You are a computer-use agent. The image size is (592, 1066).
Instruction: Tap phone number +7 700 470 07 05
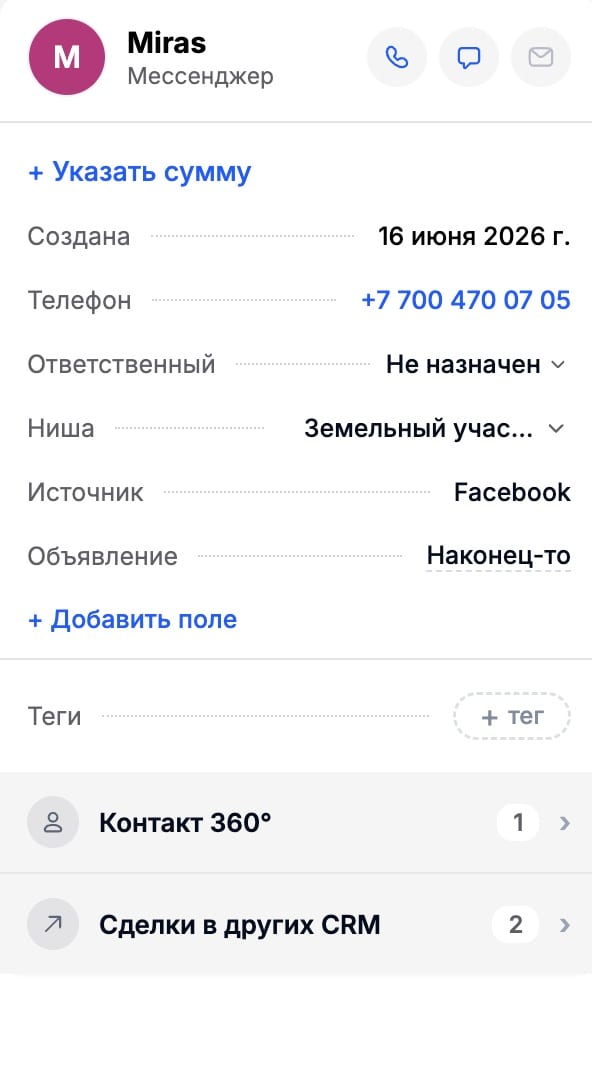tap(466, 300)
